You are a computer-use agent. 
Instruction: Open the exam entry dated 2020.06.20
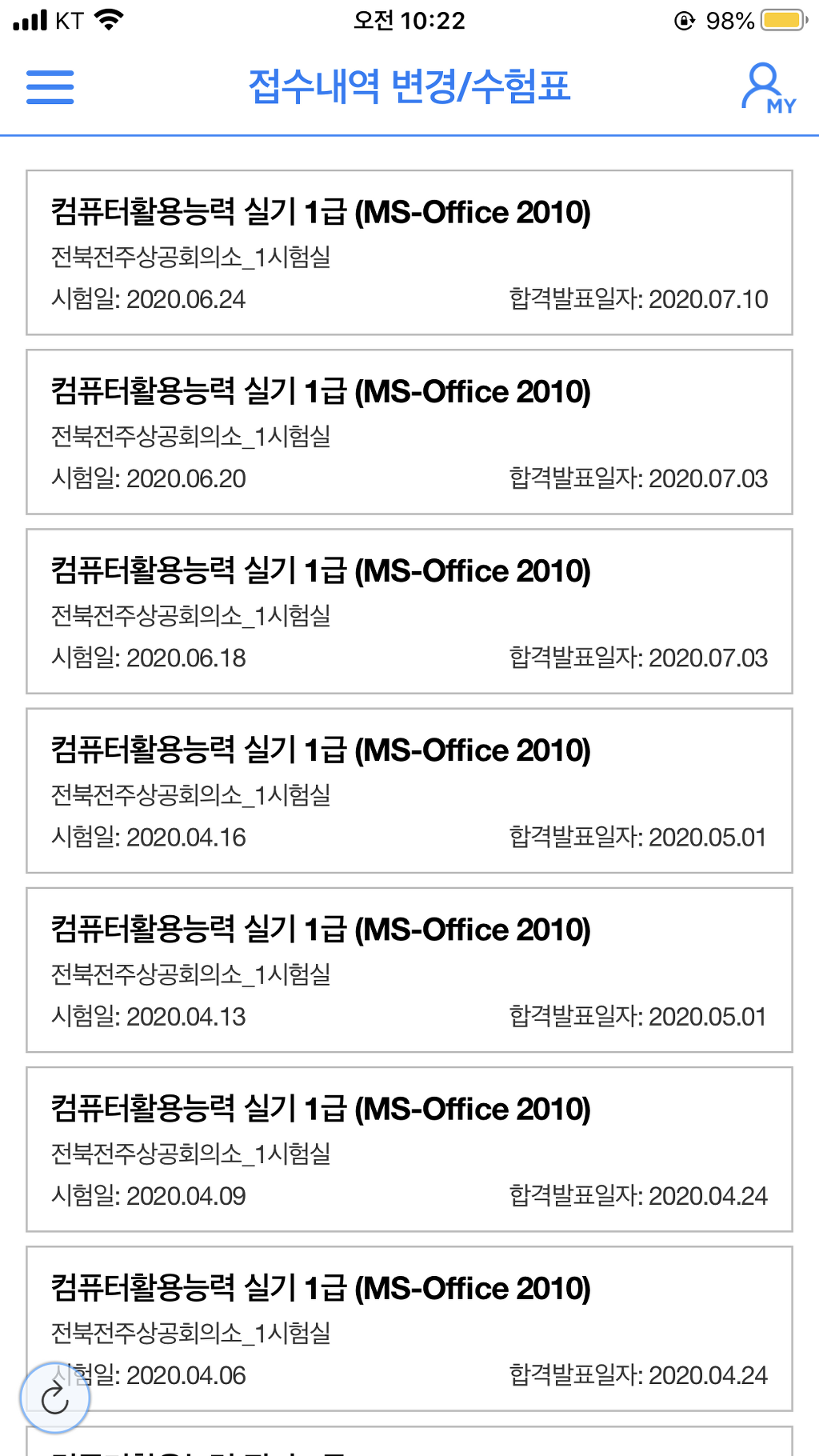pyautogui.click(x=409, y=432)
